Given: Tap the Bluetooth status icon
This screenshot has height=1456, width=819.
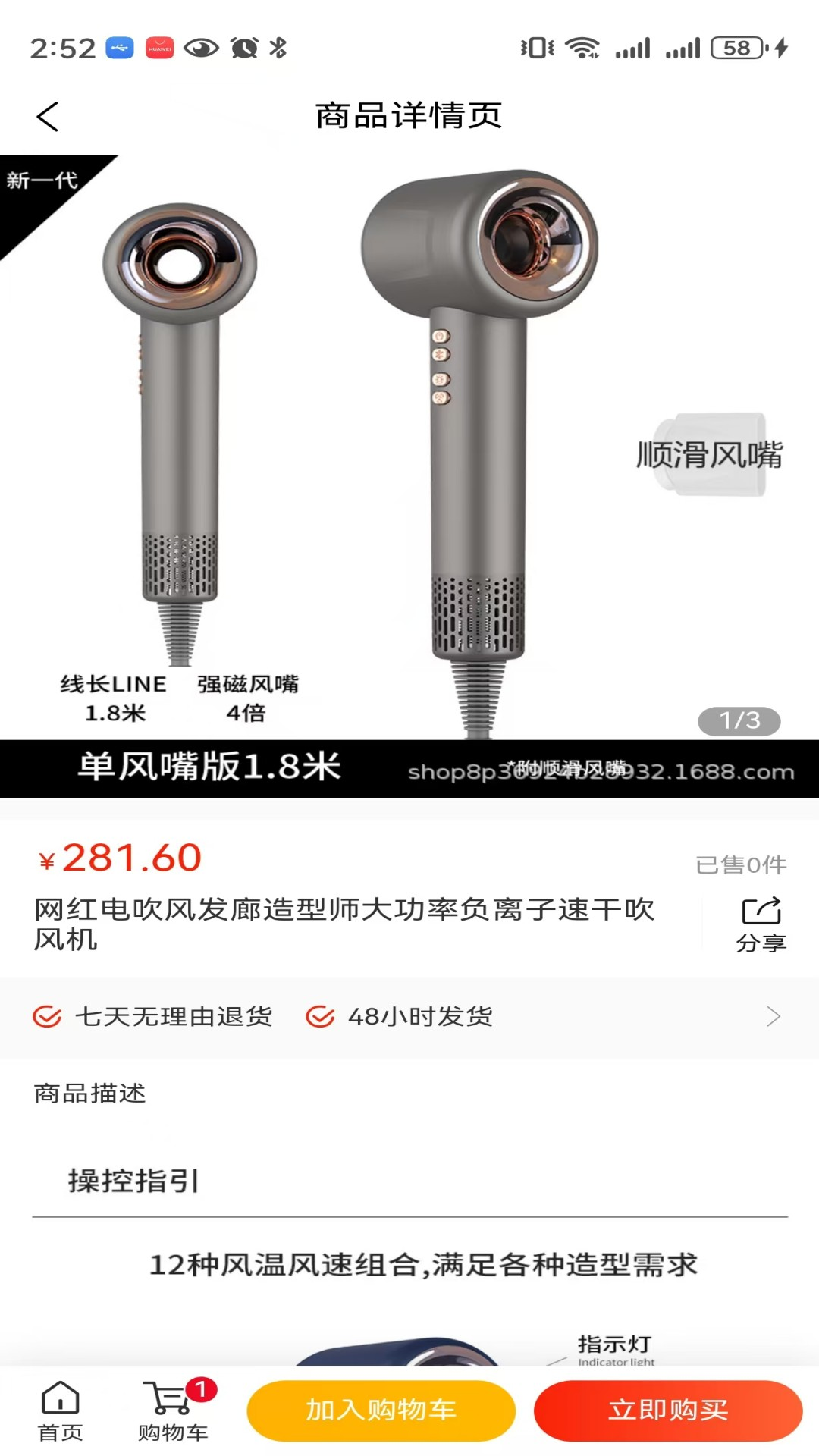Looking at the screenshot, I should [280, 48].
